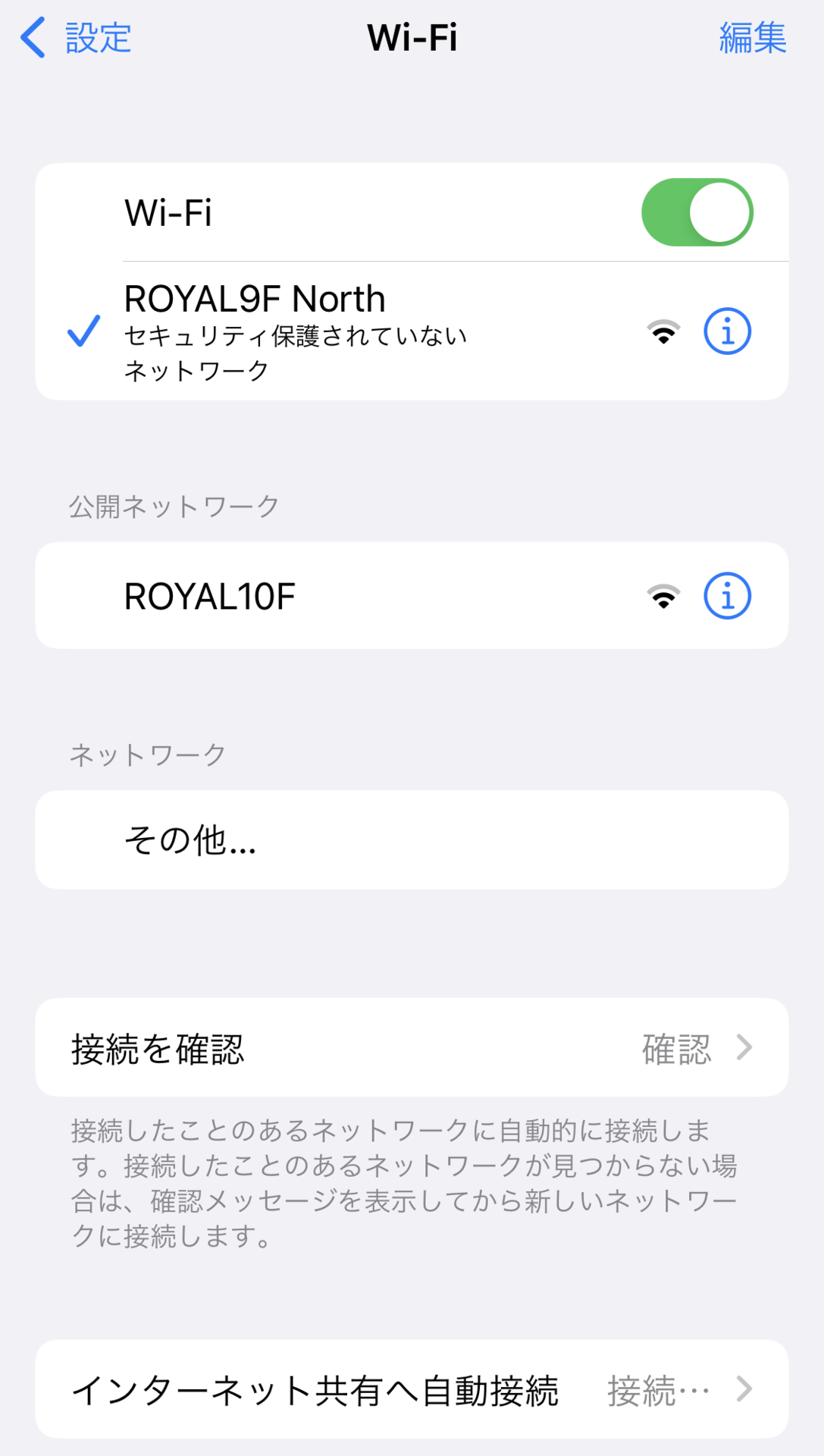
Task: Connect to the ROYAL10F network
Action: (x=412, y=595)
